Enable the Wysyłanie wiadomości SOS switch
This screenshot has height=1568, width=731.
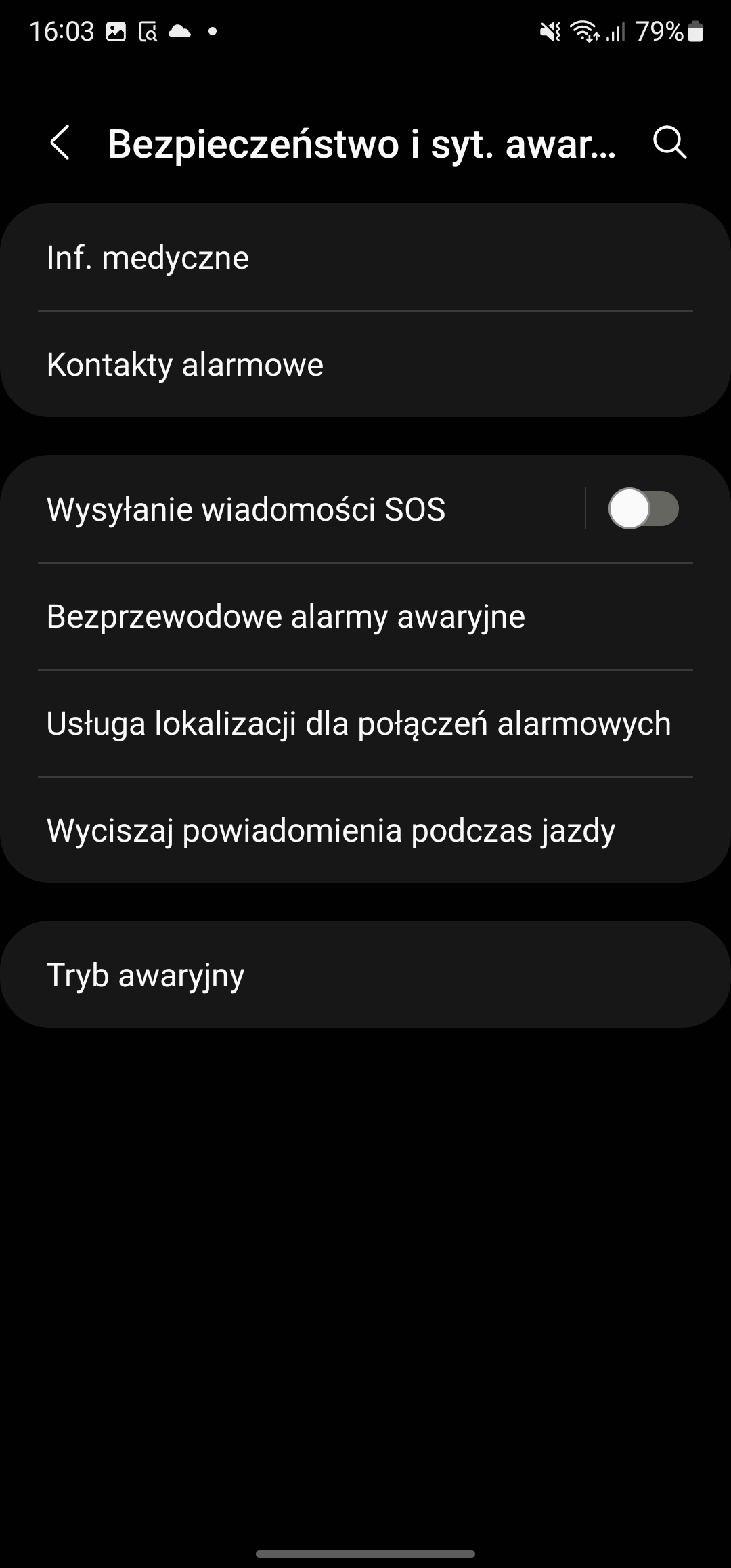coord(643,509)
